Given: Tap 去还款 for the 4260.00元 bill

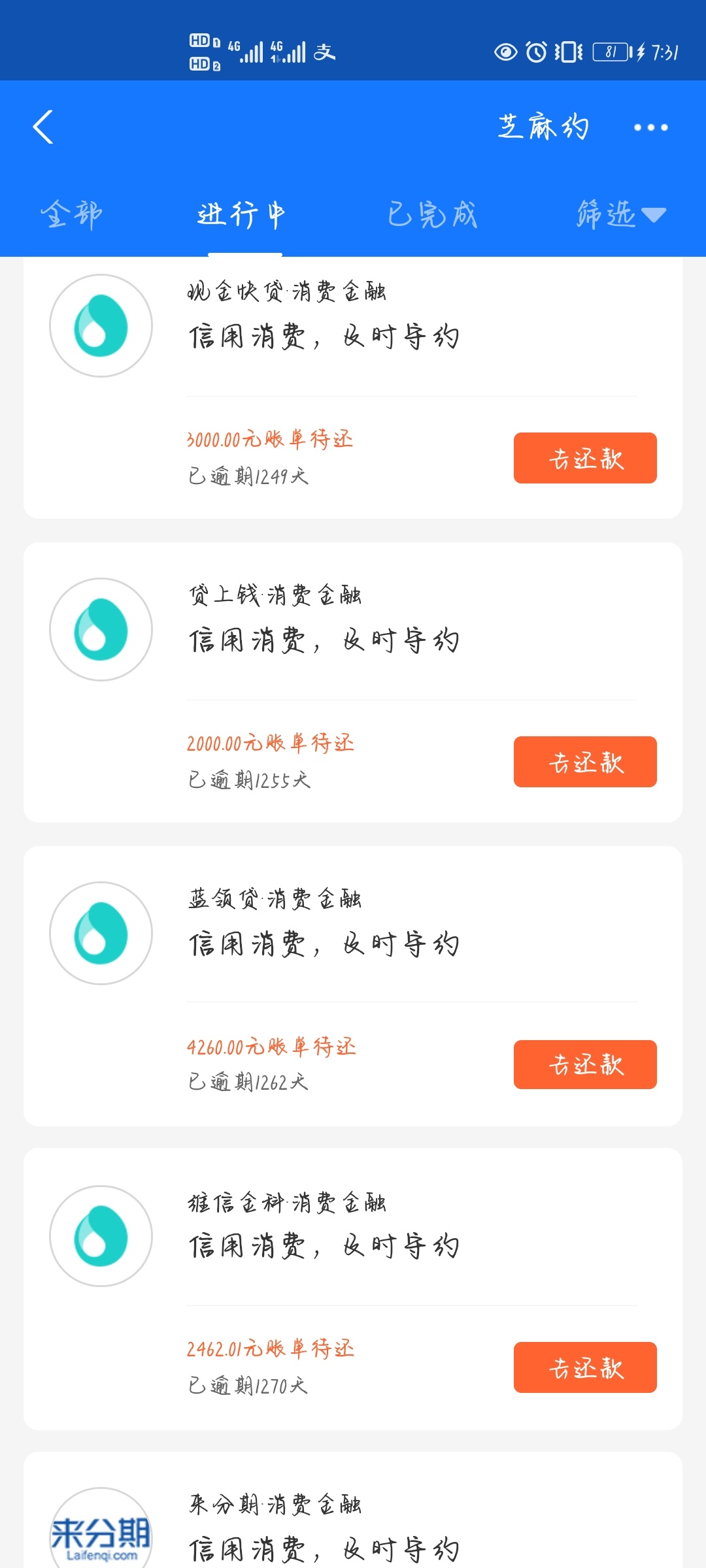Looking at the screenshot, I should click(585, 1064).
